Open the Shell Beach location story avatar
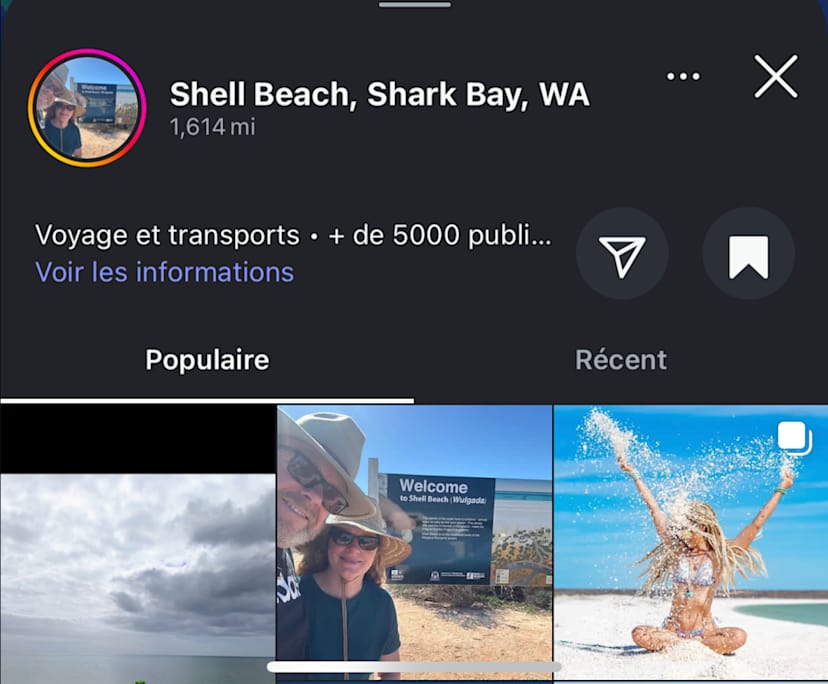Viewport: 828px width, 684px height. (87, 107)
